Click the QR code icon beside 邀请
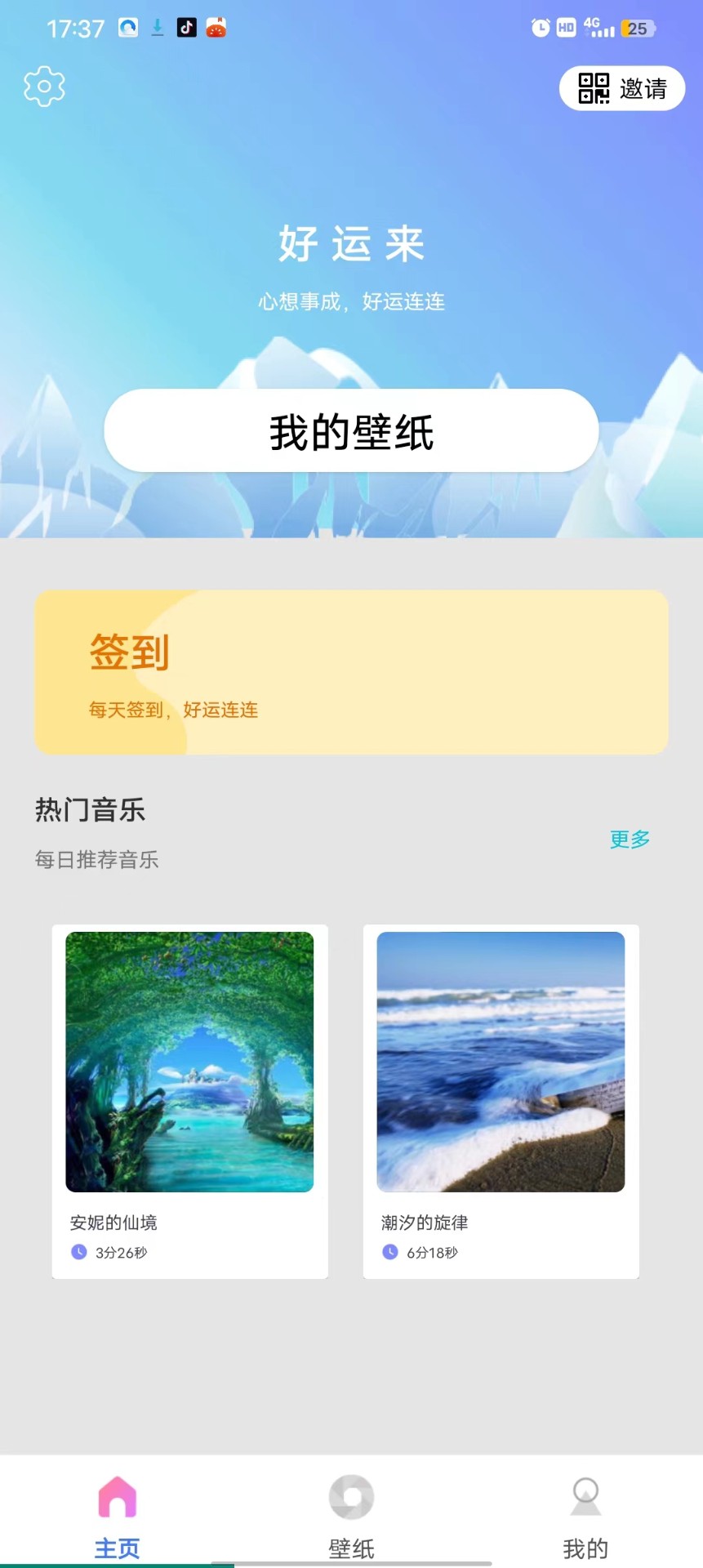 pos(595,88)
